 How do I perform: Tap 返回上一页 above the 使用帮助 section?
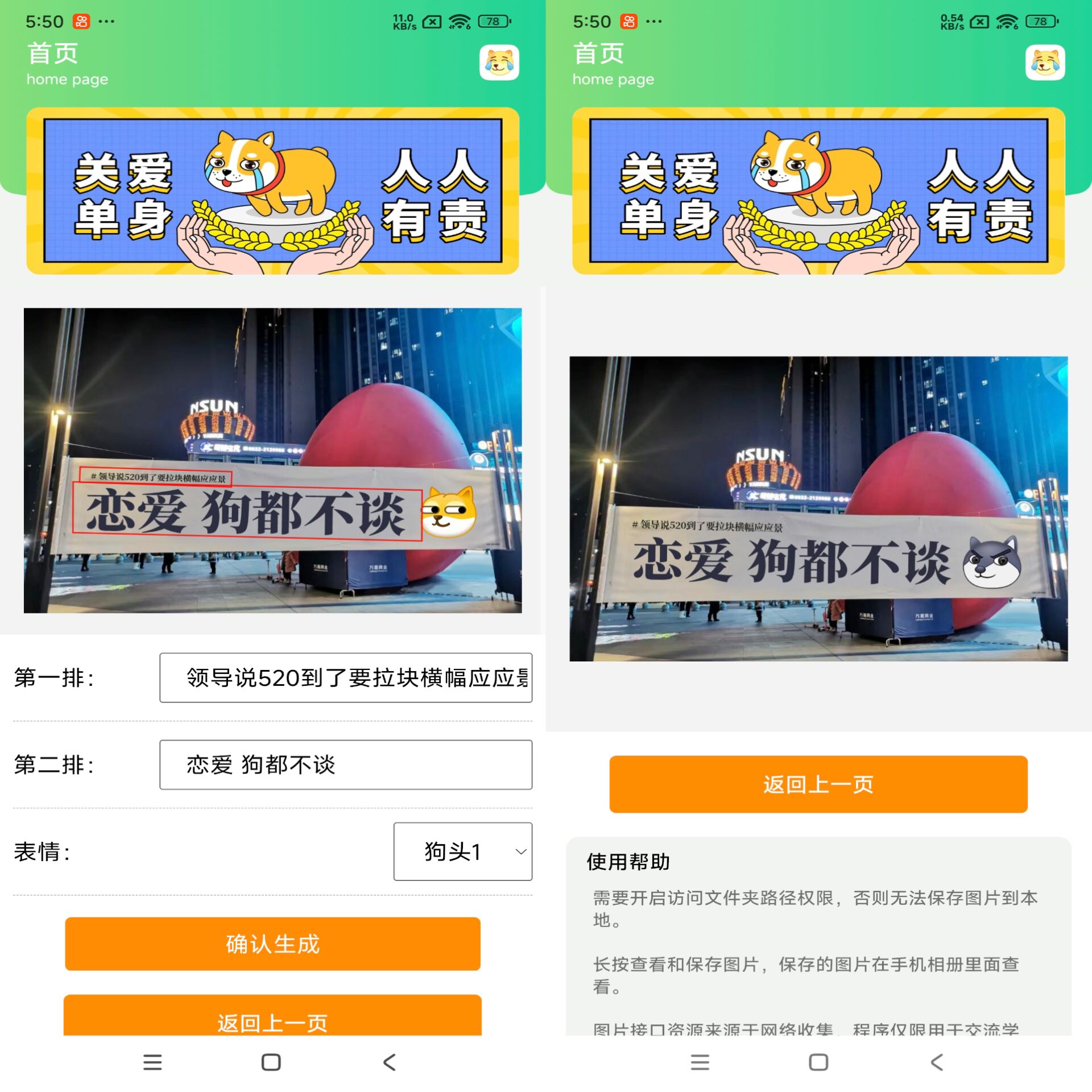pos(818,784)
